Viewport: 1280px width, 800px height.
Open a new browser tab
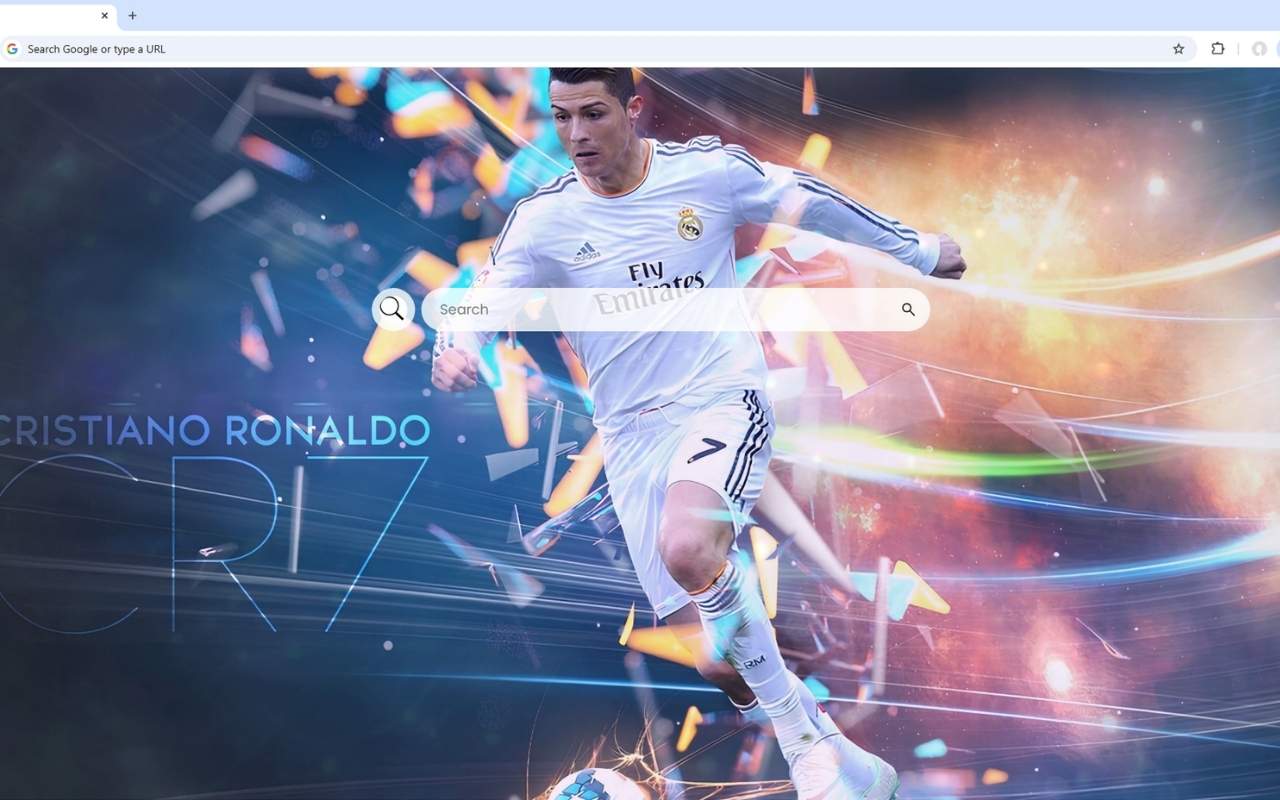132,15
